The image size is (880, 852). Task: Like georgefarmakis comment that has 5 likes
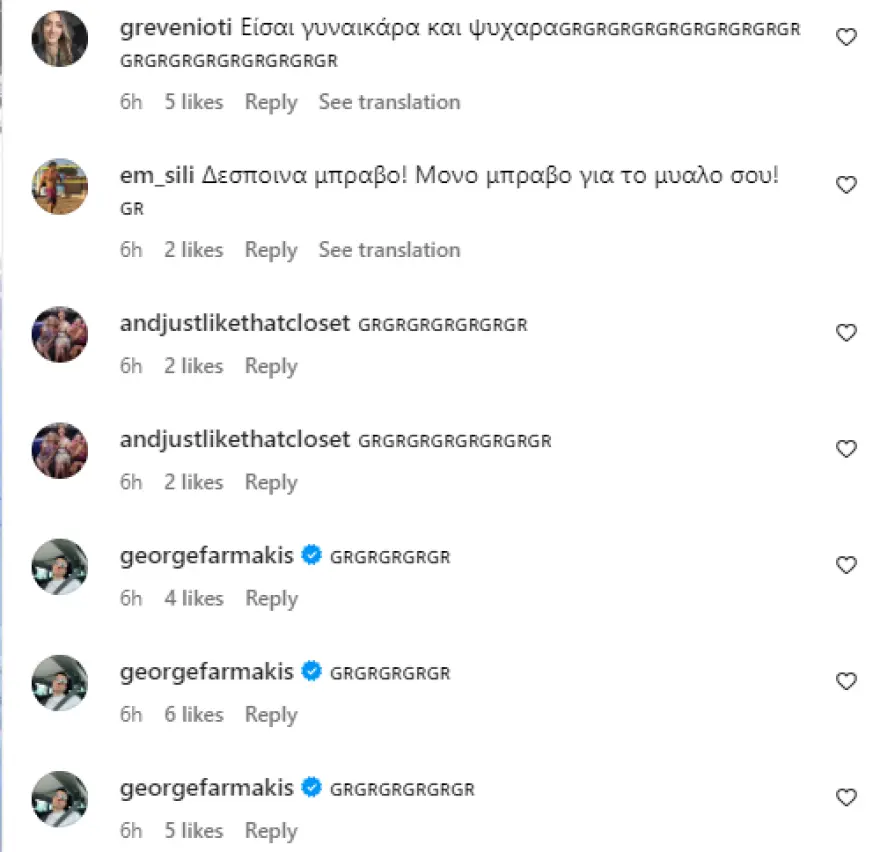coord(846,797)
